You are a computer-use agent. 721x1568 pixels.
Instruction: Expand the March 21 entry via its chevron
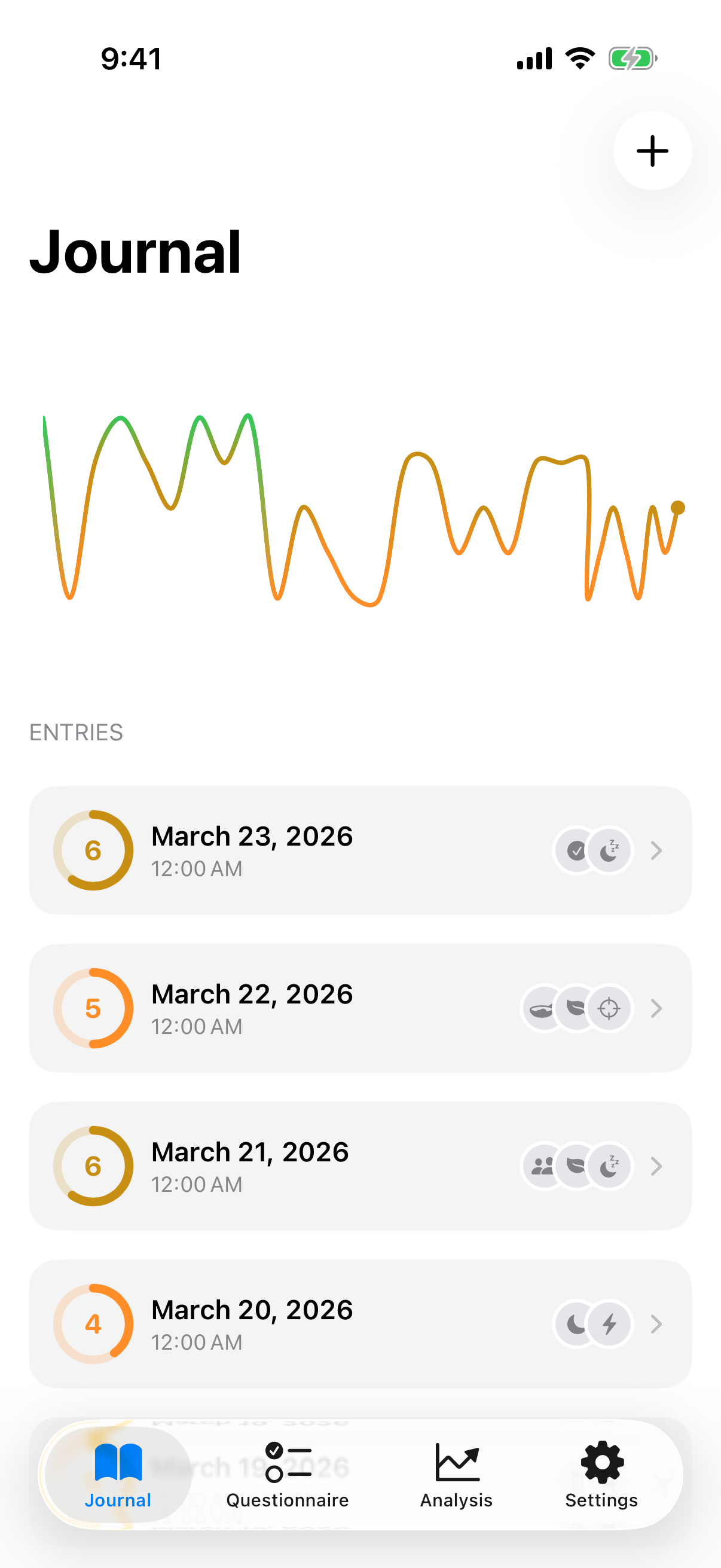pos(656,1166)
